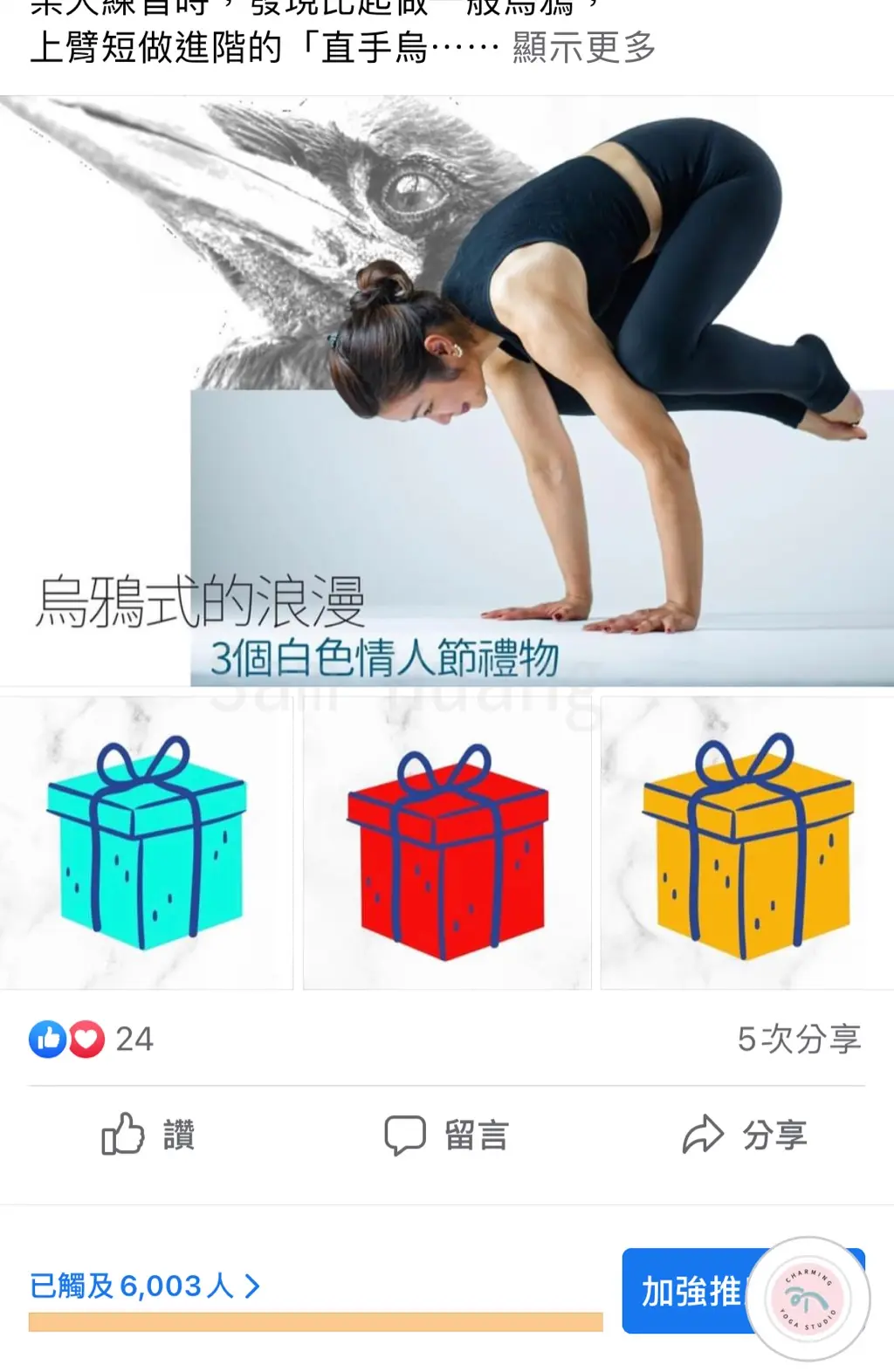The image size is (894, 1372).
Task: Tap the Charming Yoga Studio floating bubble
Action: pos(809,1298)
